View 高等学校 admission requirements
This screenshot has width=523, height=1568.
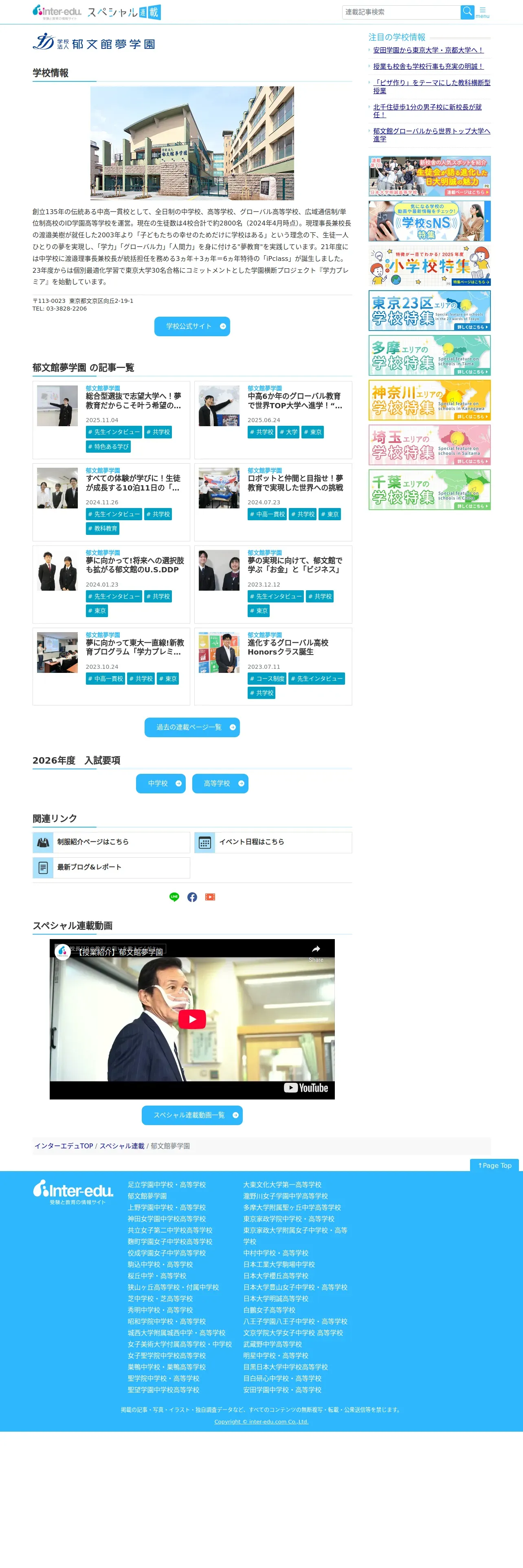pos(220,784)
